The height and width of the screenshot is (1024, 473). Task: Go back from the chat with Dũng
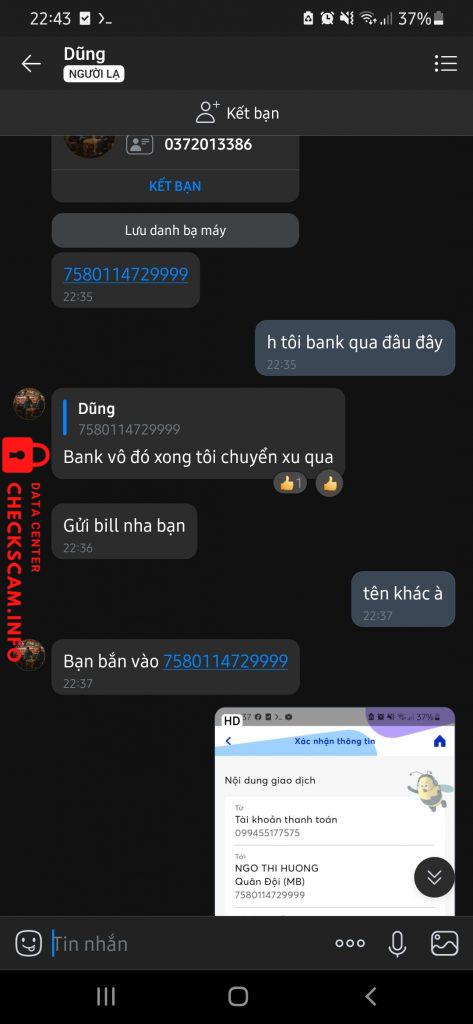pyautogui.click(x=31, y=63)
